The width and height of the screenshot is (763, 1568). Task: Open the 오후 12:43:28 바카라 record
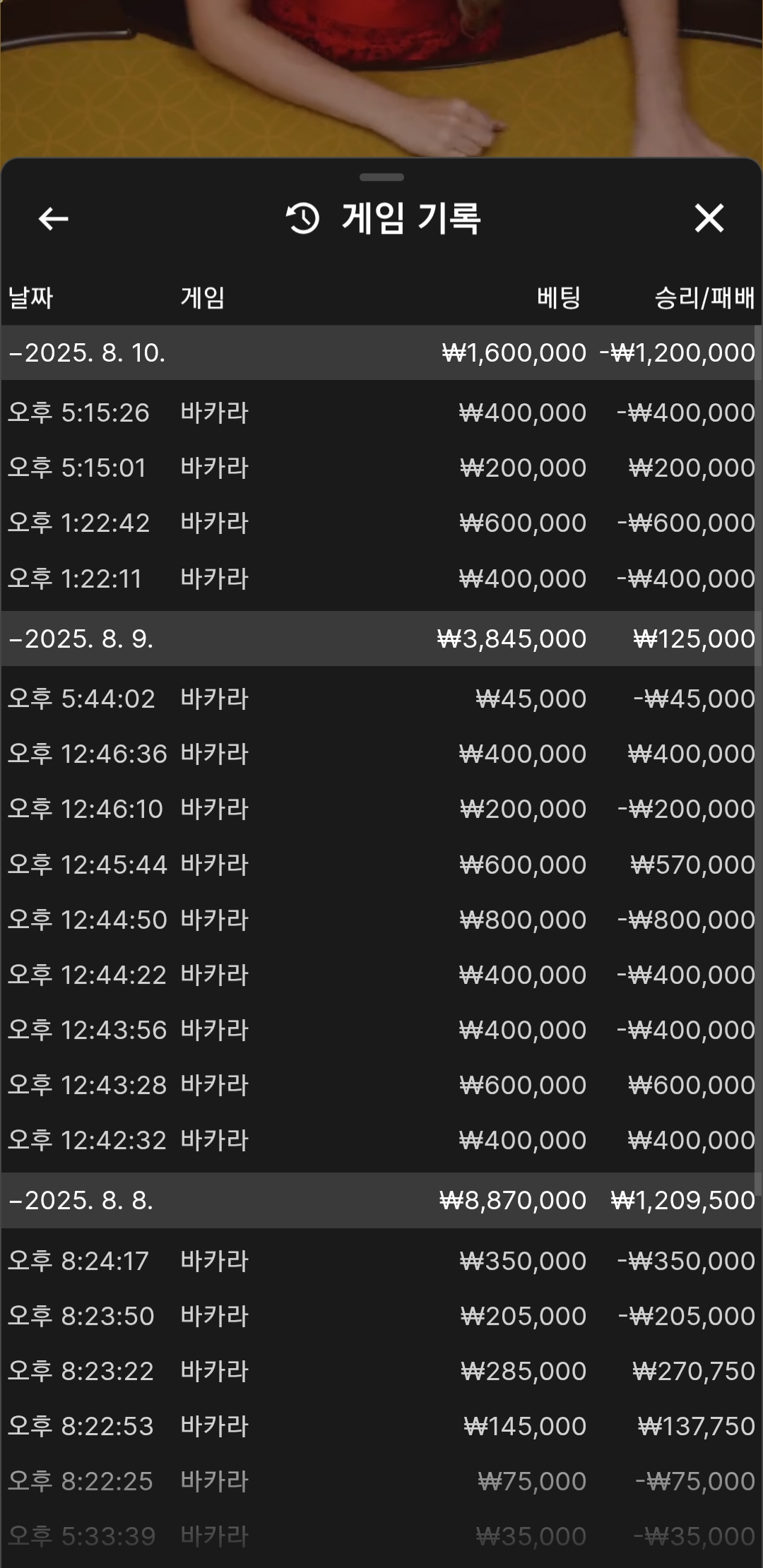tap(381, 1085)
